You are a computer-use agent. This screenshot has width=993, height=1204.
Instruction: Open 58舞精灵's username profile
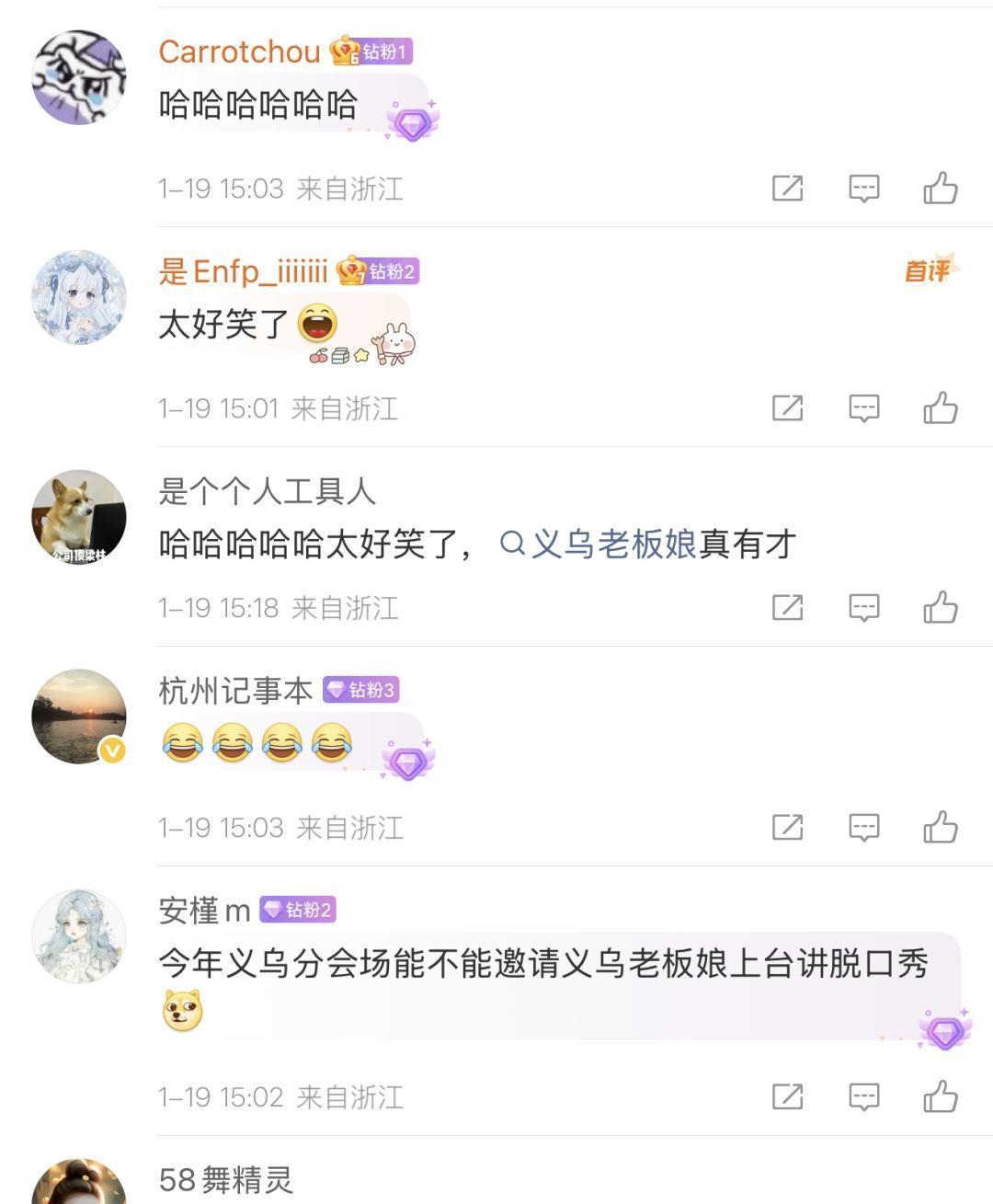225,1180
